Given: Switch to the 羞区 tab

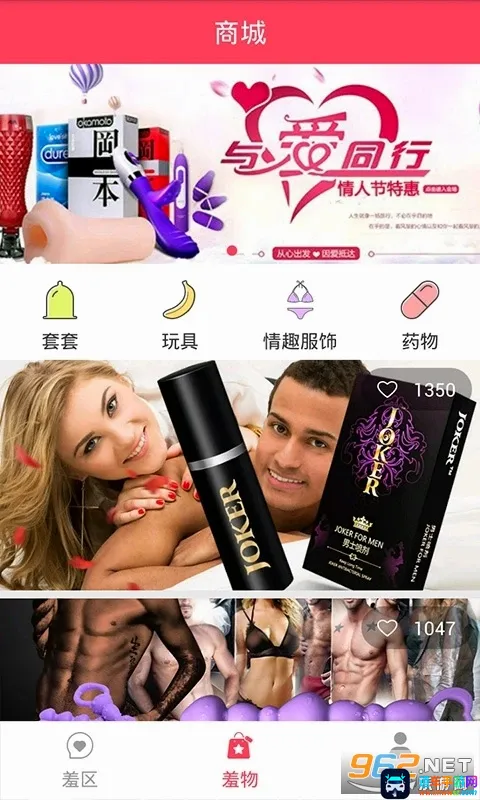Looking at the screenshot, I should pyautogui.click(x=80, y=760).
